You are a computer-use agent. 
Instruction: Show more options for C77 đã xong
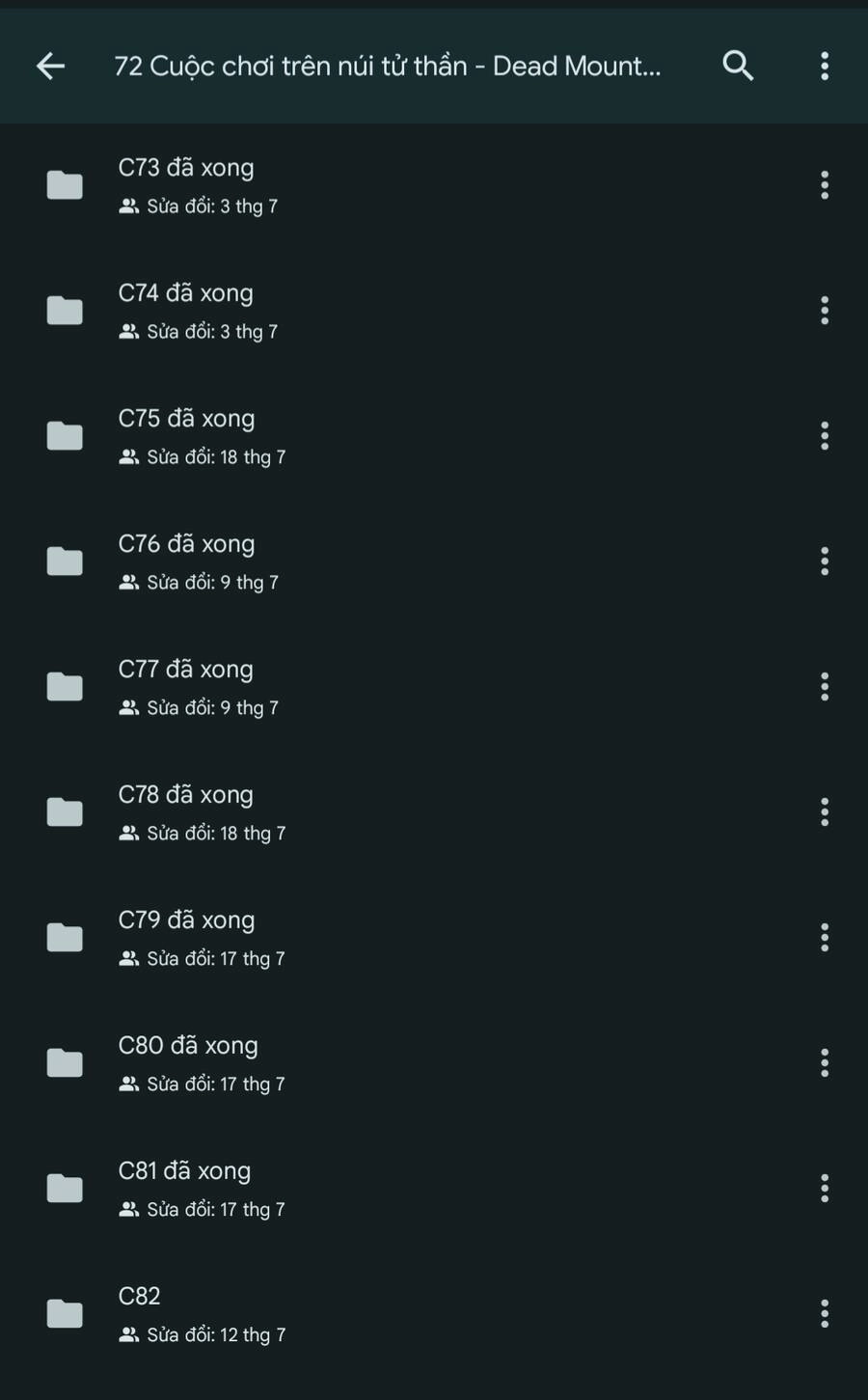[x=825, y=686]
